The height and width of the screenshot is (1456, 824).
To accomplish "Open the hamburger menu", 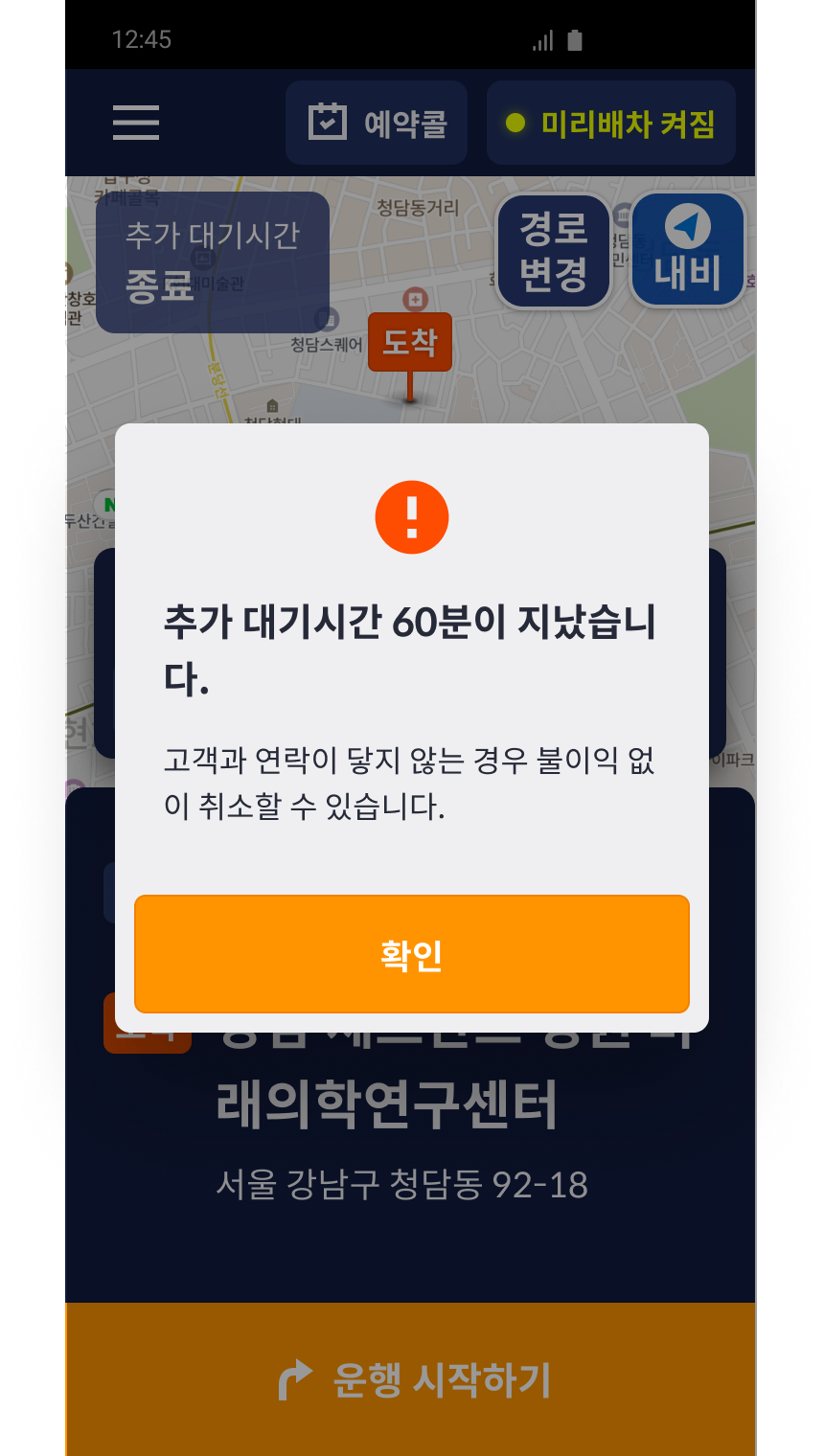I will point(136,123).
